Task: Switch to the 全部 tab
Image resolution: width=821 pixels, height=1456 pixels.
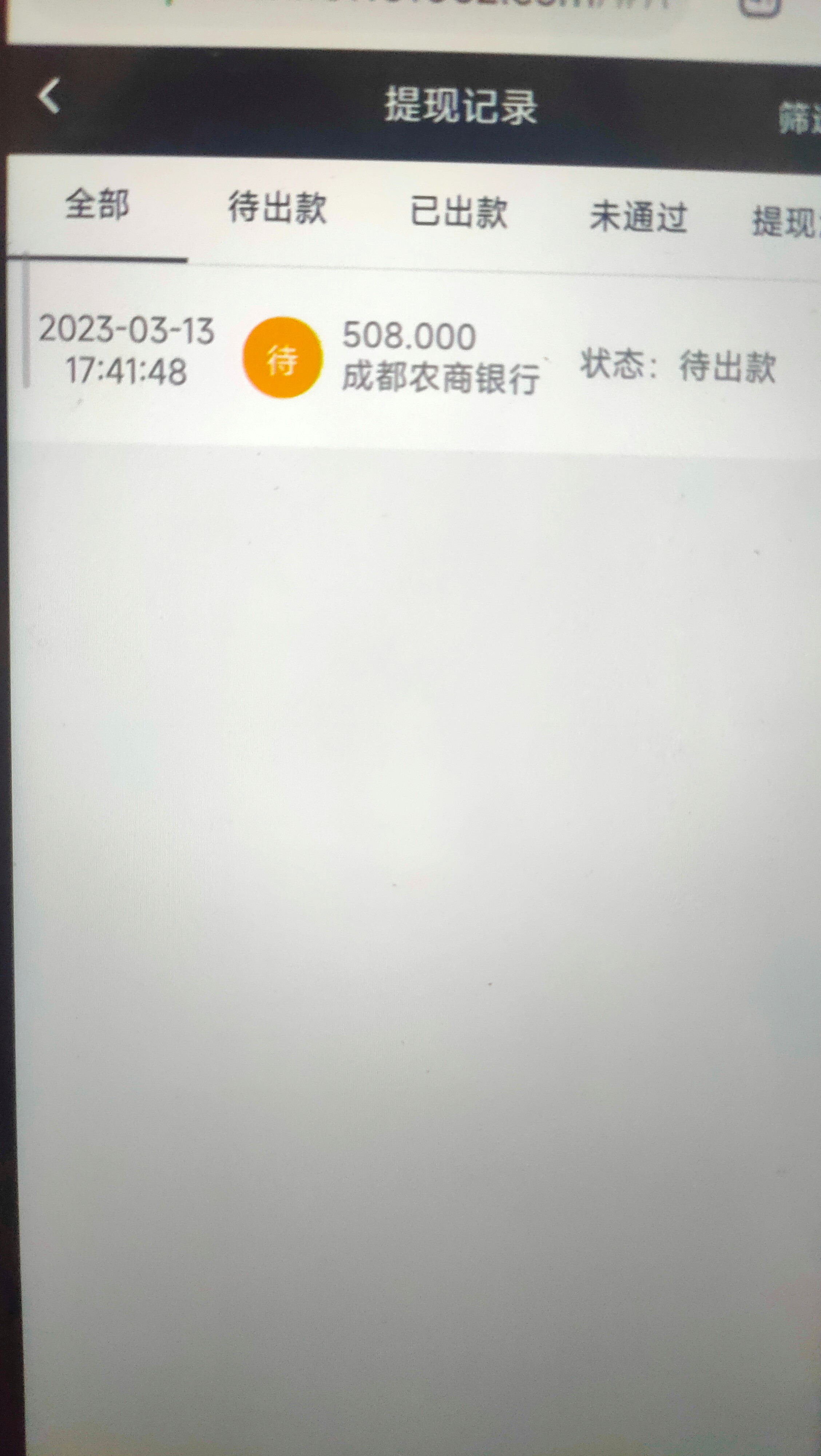Action: (x=97, y=205)
